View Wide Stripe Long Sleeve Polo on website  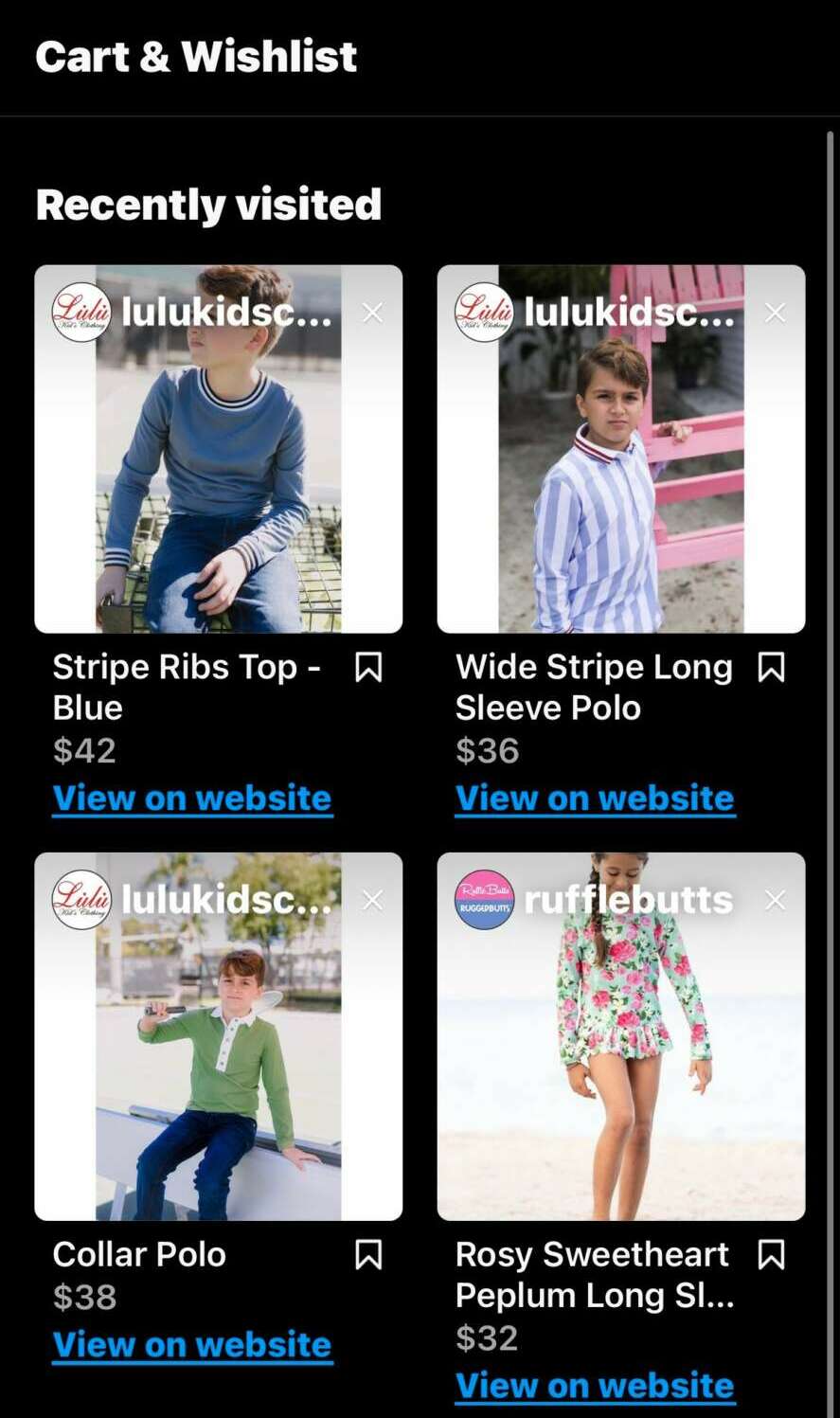(x=595, y=799)
